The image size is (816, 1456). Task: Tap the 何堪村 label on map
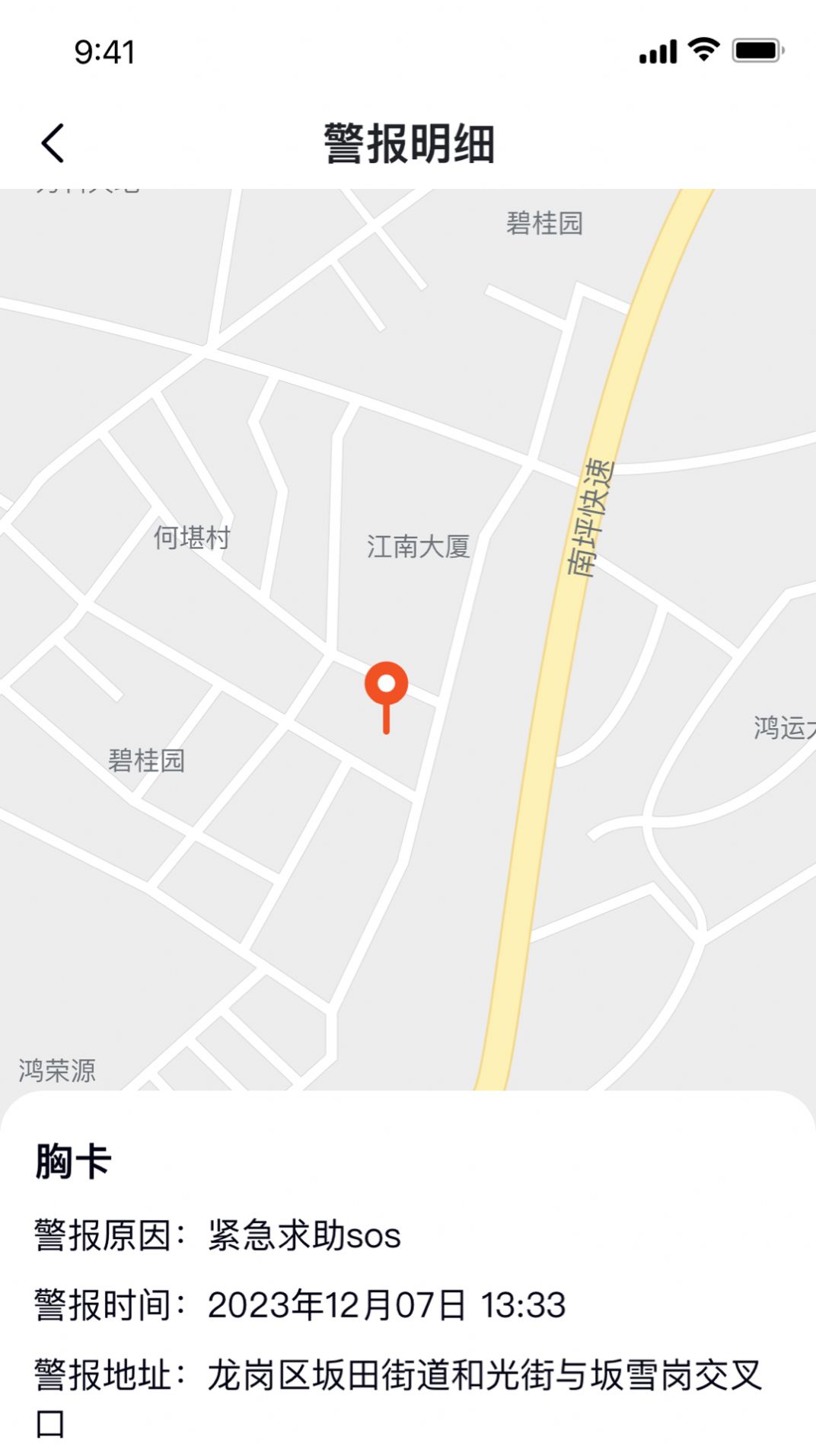(193, 537)
